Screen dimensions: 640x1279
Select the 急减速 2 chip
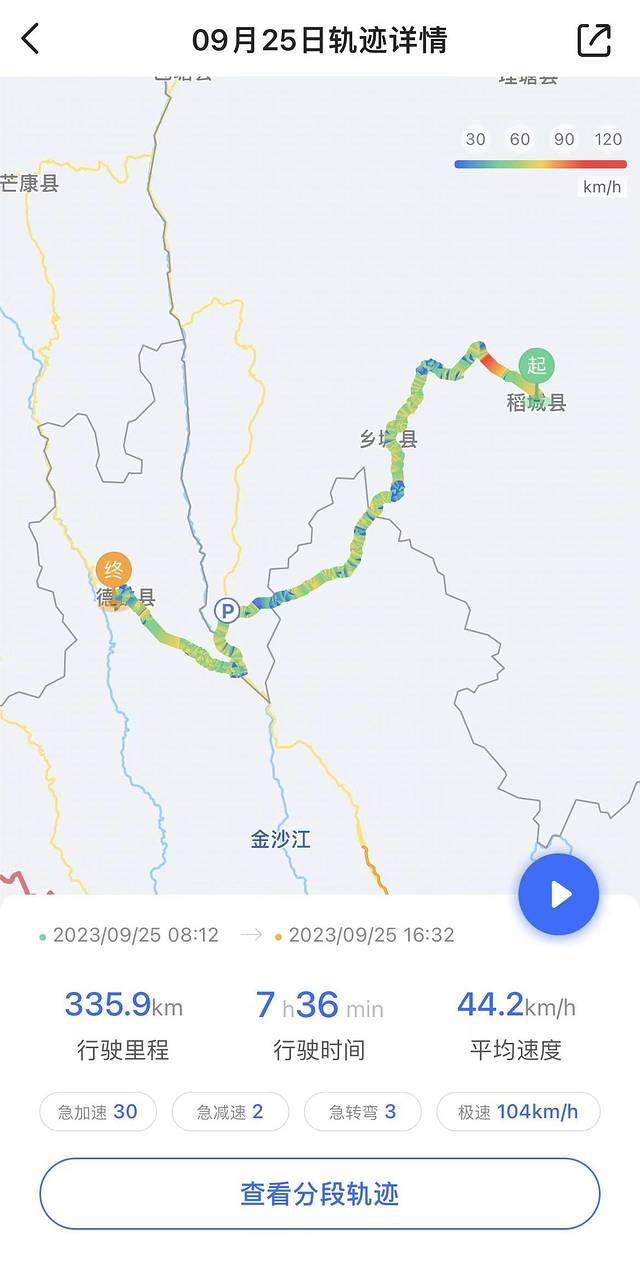230,1111
